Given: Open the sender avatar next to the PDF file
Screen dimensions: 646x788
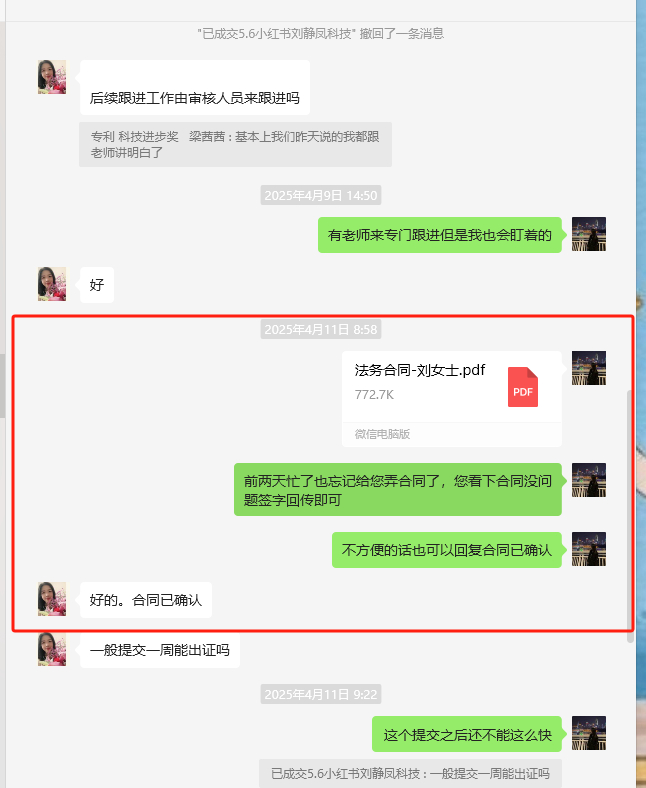Looking at the screenshot, I should click(x=589, y=368).
